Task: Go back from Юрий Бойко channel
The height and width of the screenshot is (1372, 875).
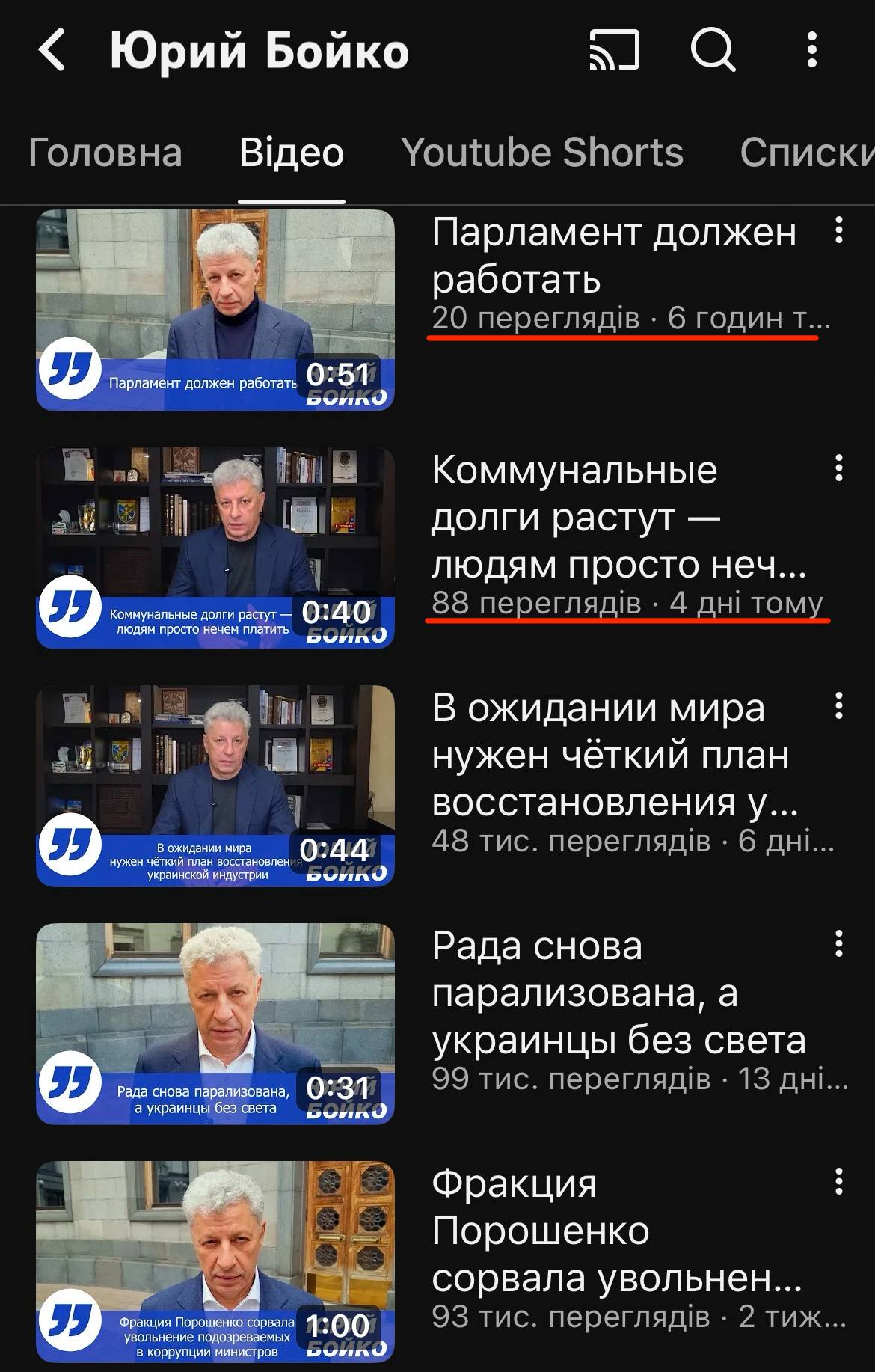Action: [x=52, y=51]
